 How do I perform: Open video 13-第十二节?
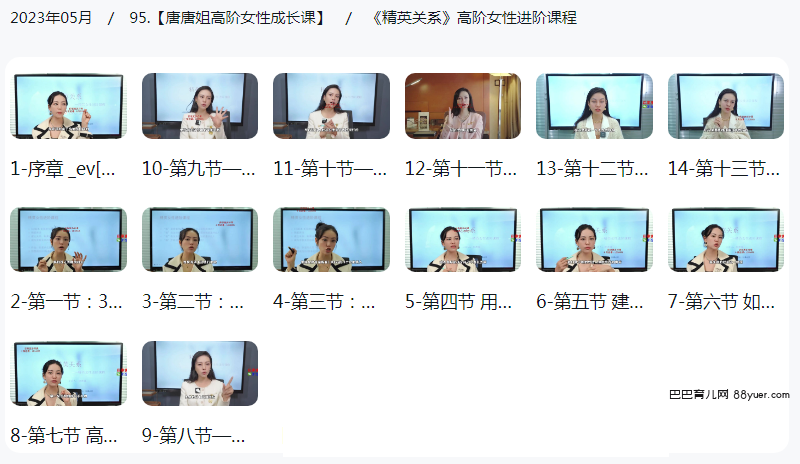[x=594, y=106]
